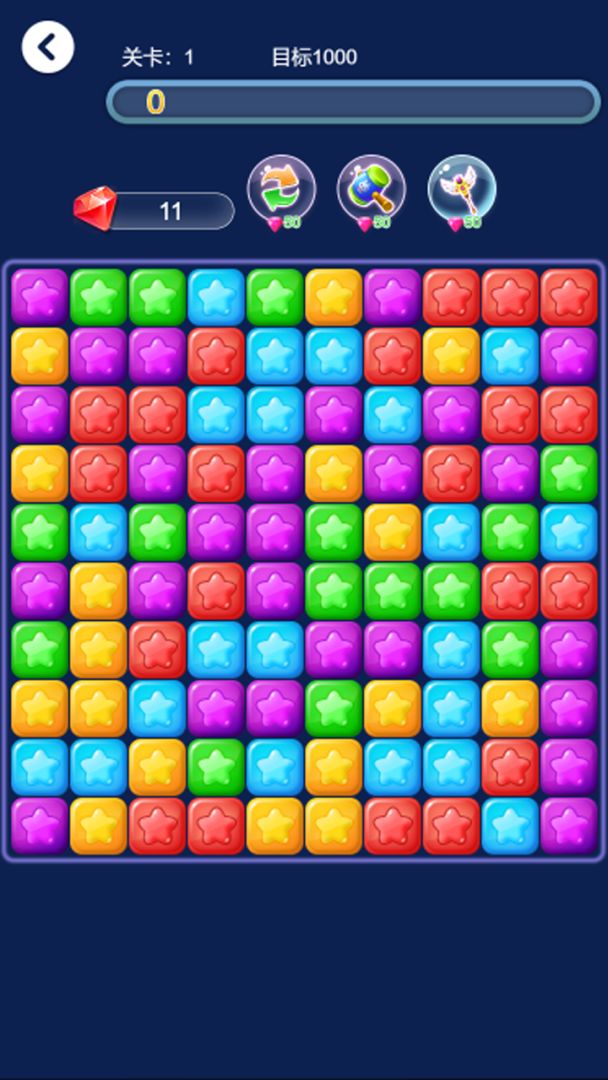Select the magic wand power-up
Screen dimensions: 608x1080
(462, 188)
